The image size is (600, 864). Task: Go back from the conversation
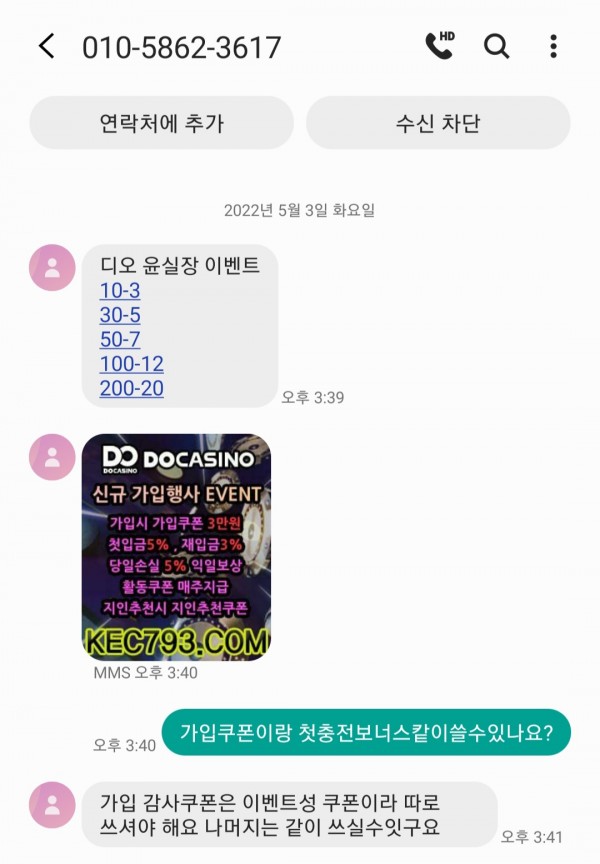pos(46,46)
